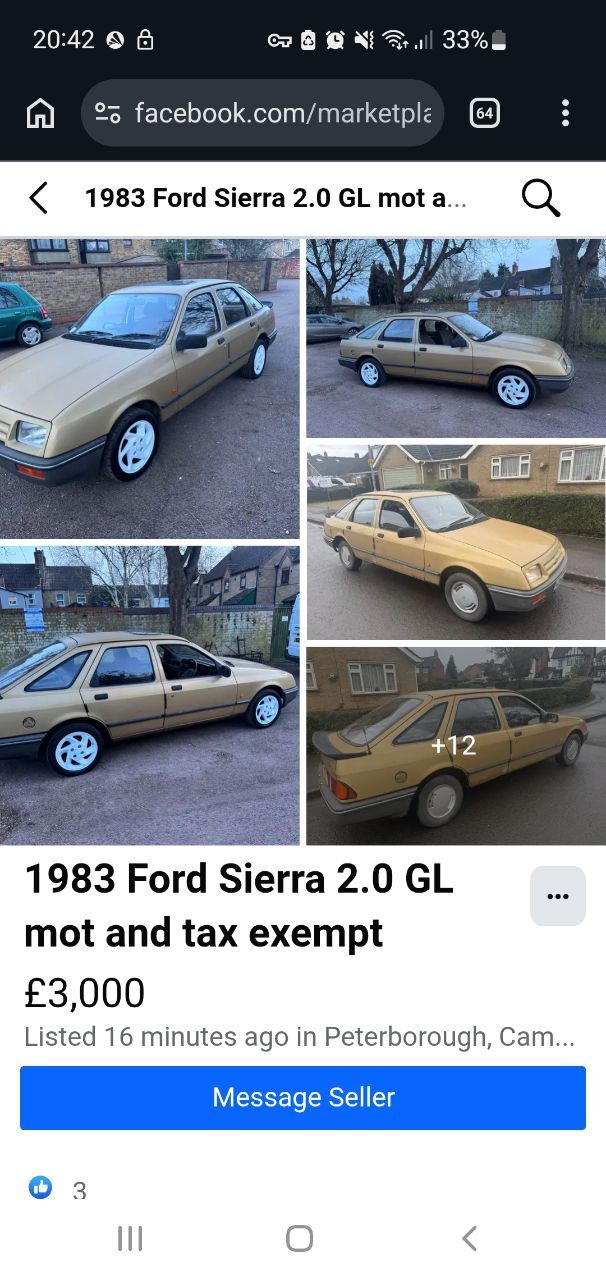The height and width of the screenshot is (1280, 606).
Task: Open the marketplace search magnifier
Action: [x=540, y=198]
